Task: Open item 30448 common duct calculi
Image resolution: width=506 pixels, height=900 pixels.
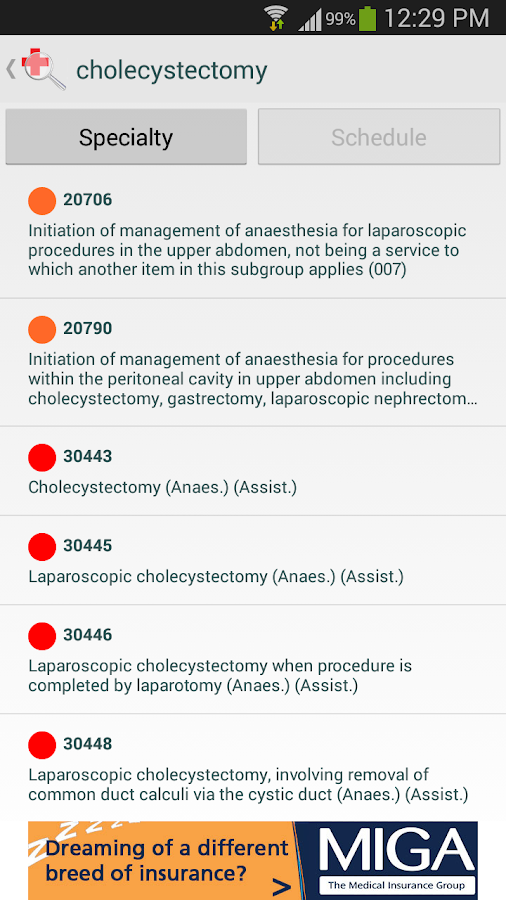Action: click(253, 768)
